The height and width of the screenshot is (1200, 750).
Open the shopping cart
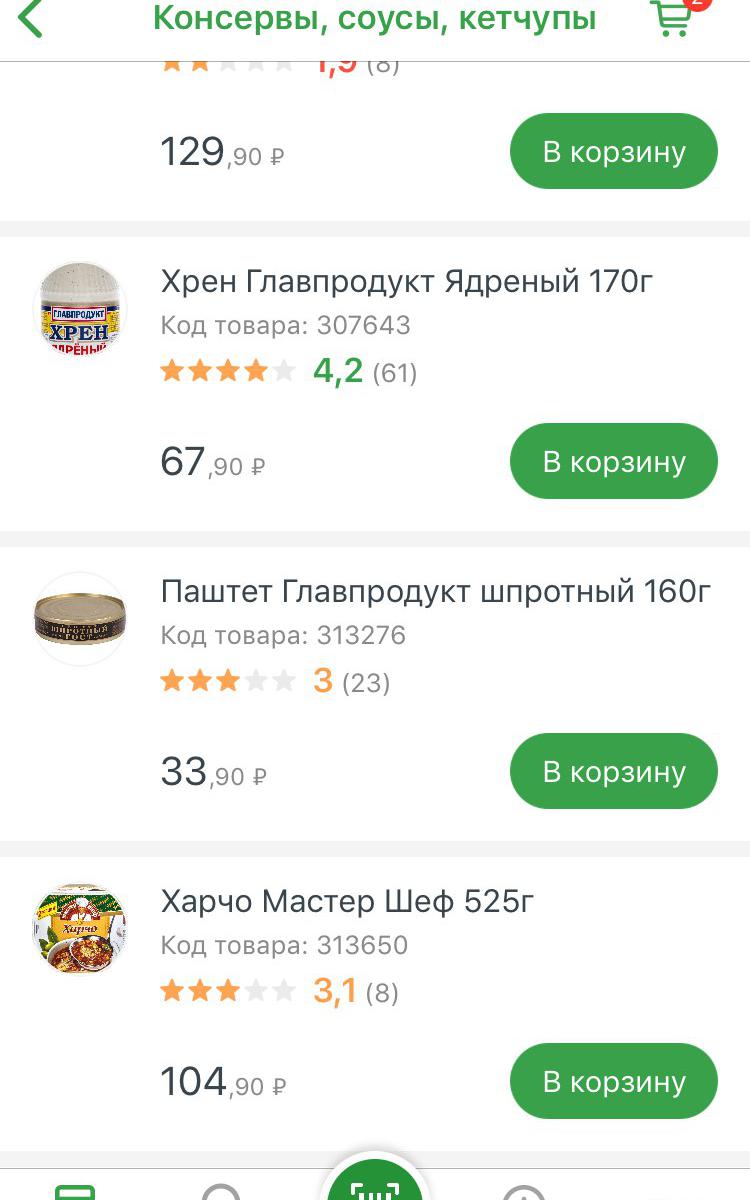pyautogui.click(x=672, y=18)
